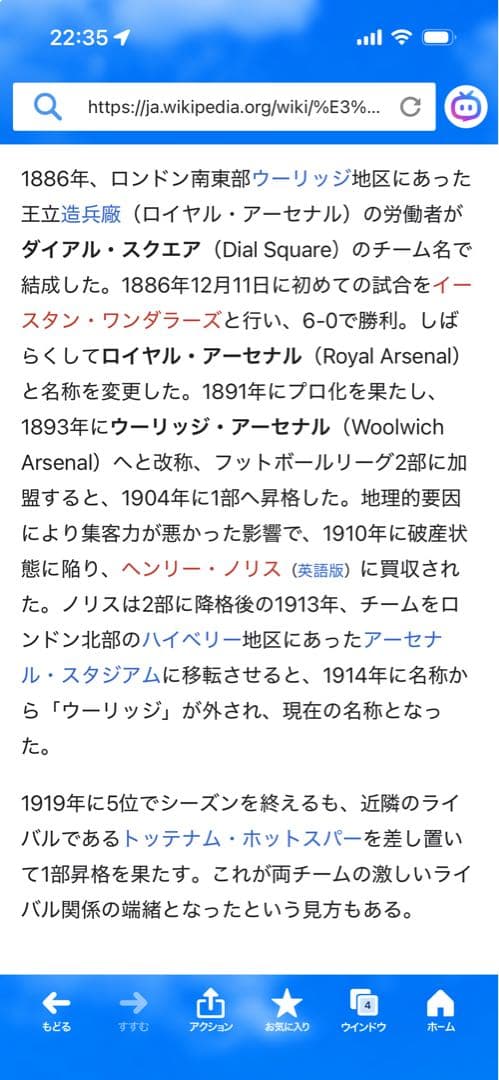Open the 造兵廠 link
This screenshot has height=1080, width=499.
tap(91, 214)
